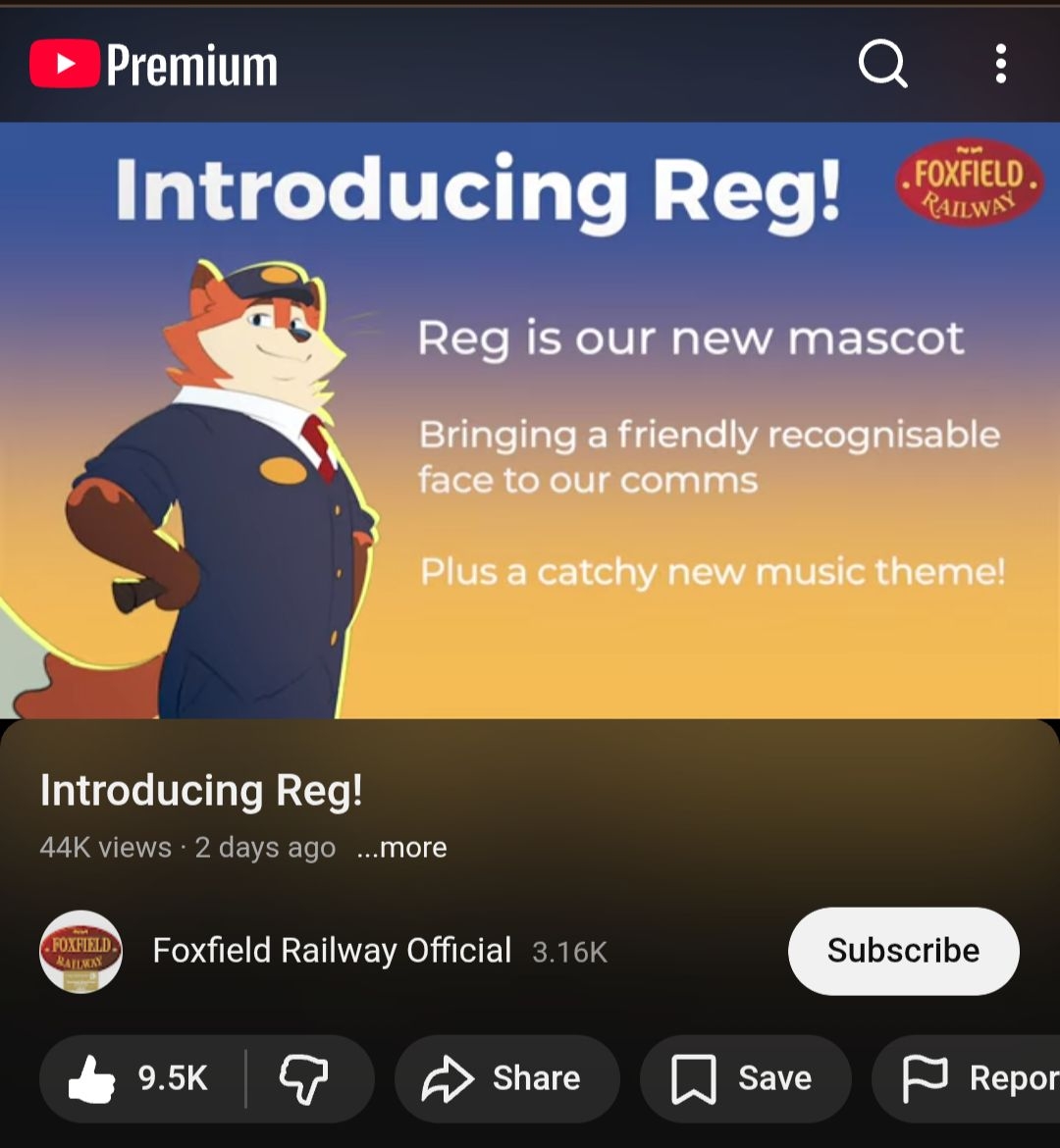
Task: Share the Introducing Reg video
Action: (506, 1078)
